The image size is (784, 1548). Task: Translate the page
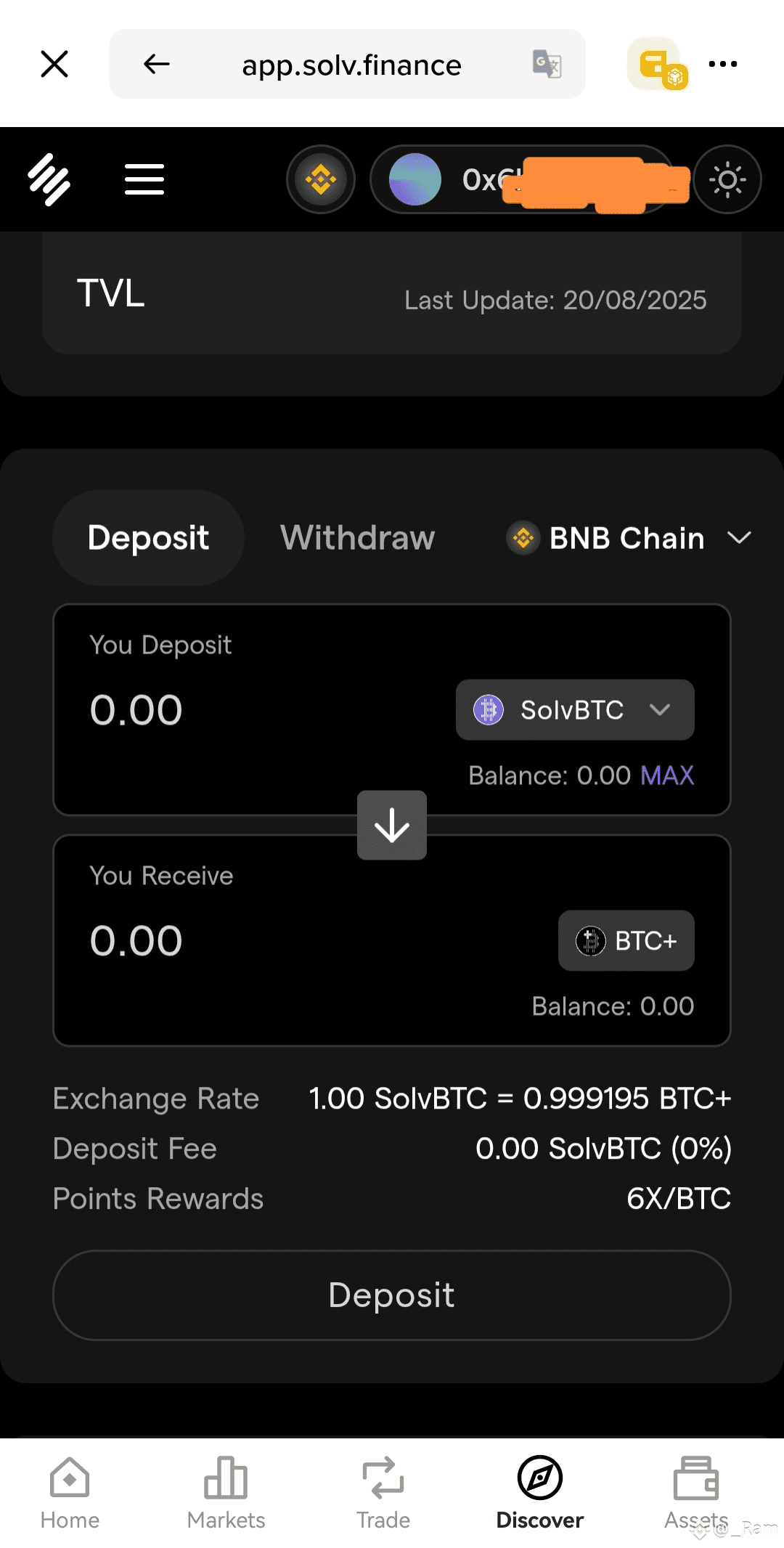[x=547, y=64]
